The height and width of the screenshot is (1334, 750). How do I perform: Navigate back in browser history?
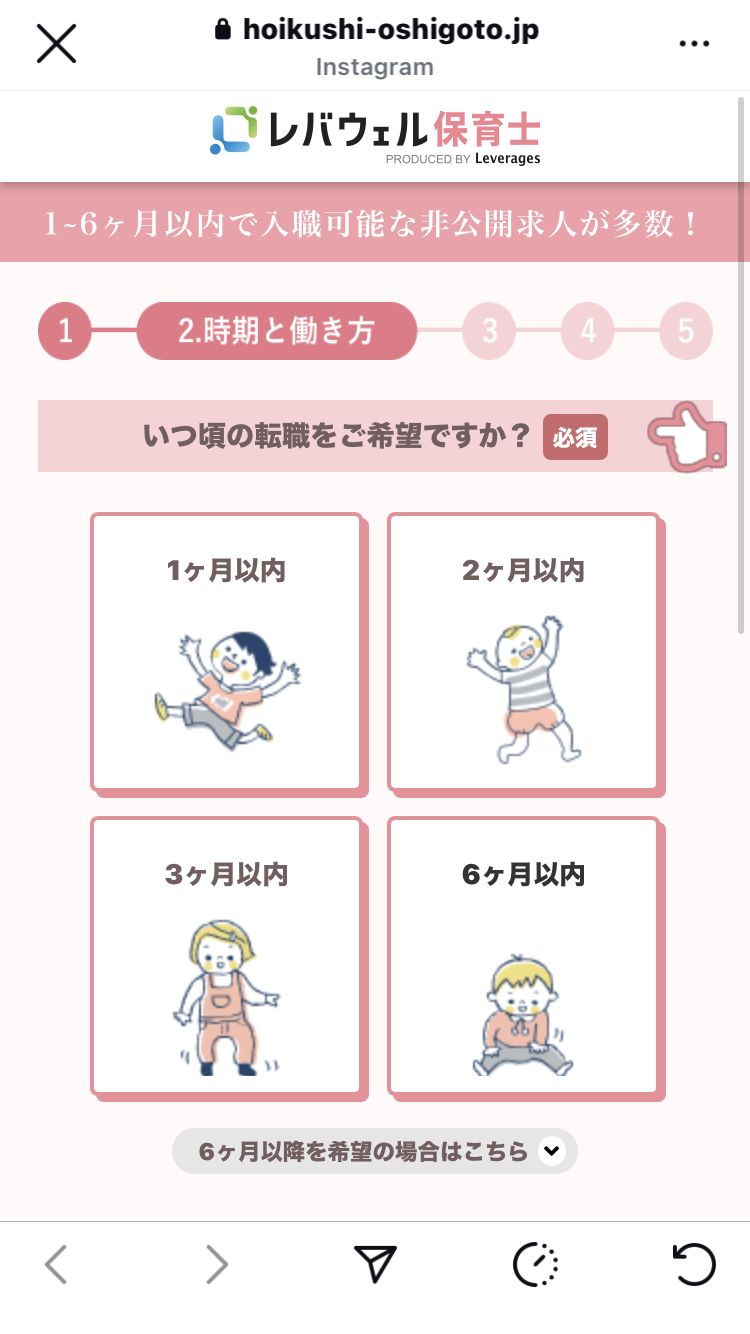(56, 1265)
